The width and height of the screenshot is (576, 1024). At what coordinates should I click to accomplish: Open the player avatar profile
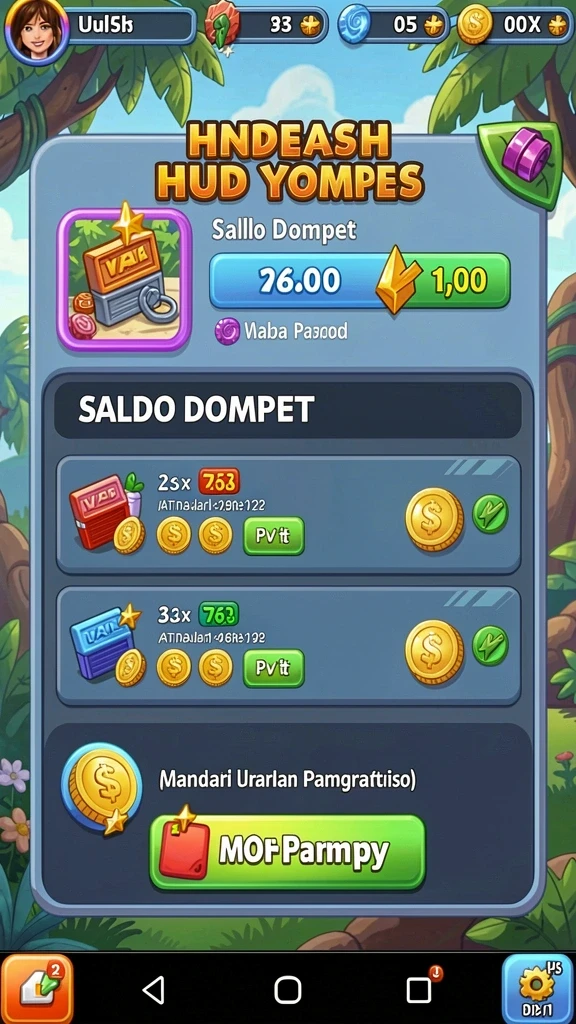coord(36,31)
